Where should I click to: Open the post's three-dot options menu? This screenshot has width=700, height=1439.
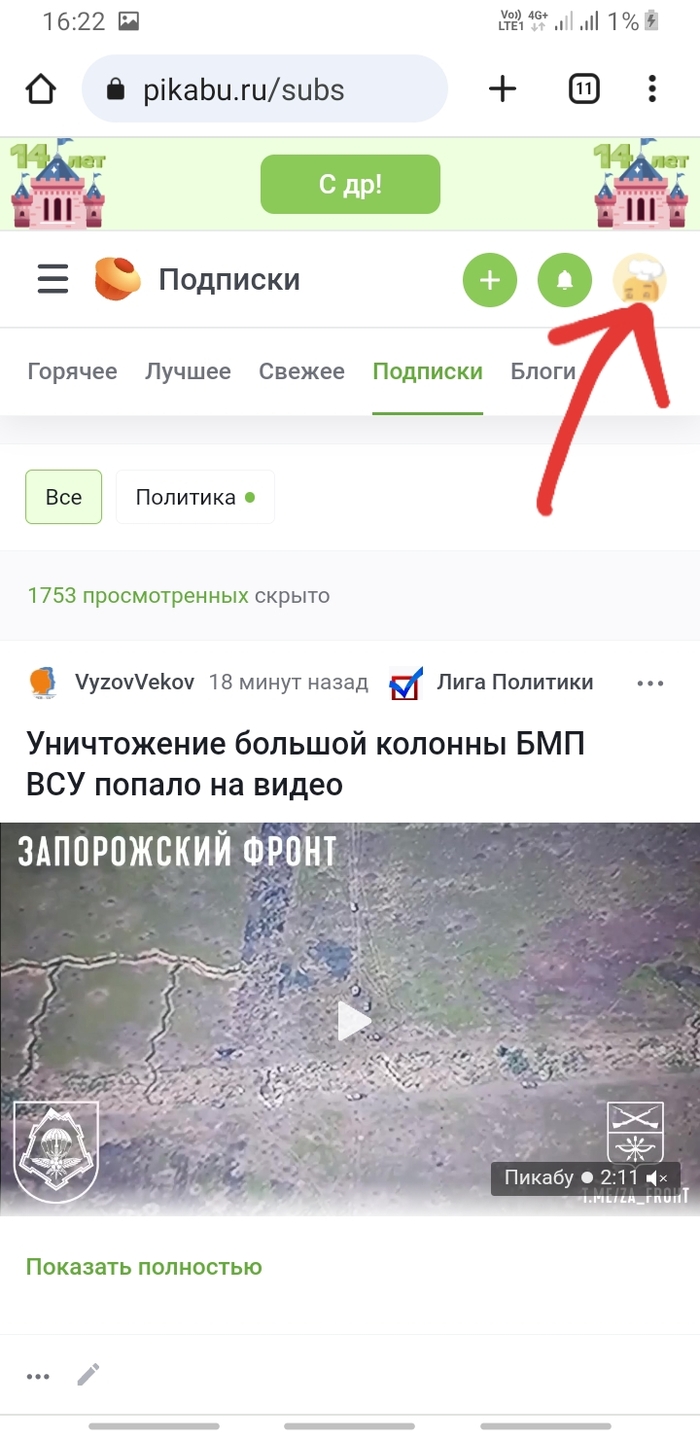[650, 684]
